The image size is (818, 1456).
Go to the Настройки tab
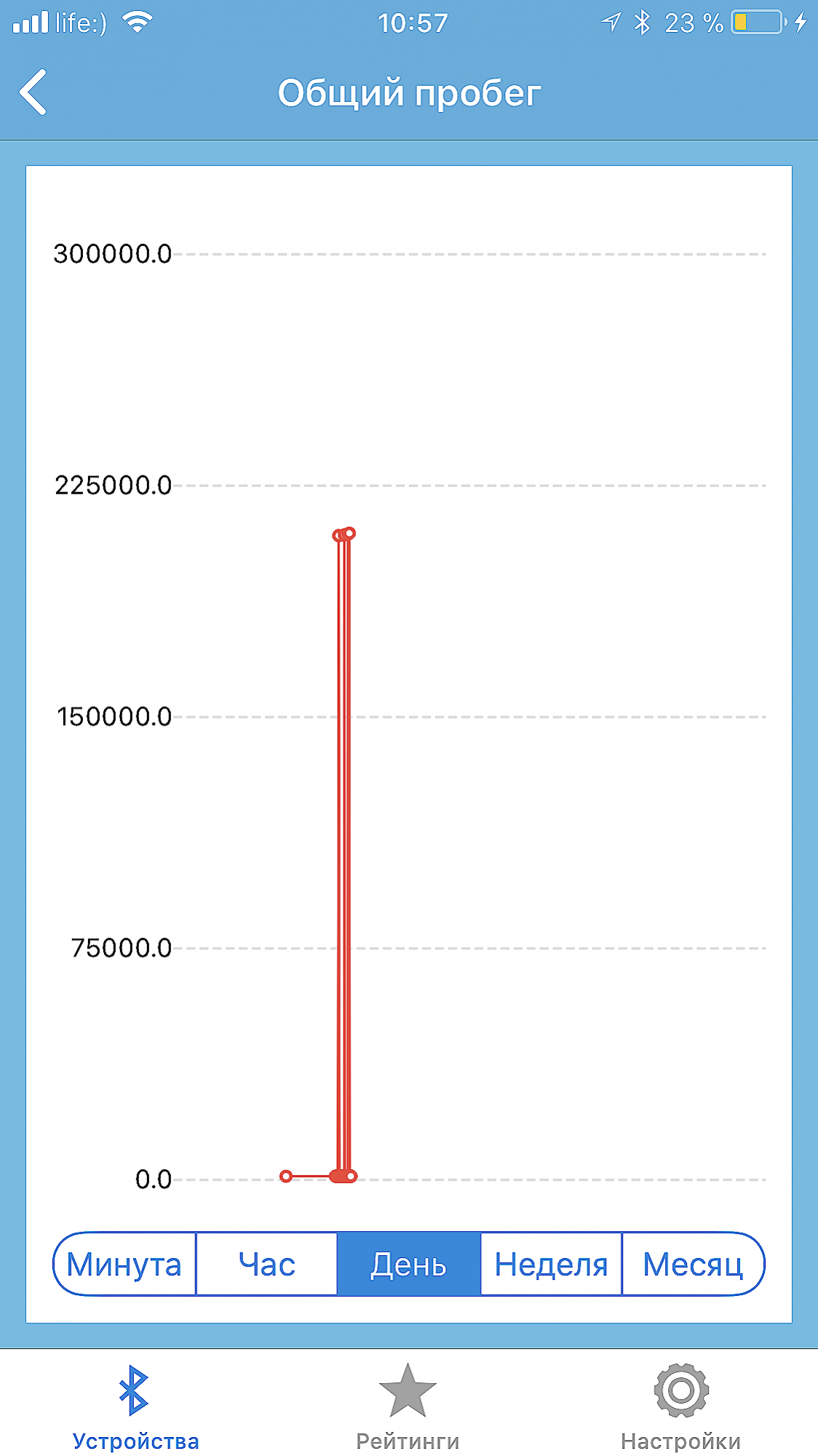[680, 1408]
